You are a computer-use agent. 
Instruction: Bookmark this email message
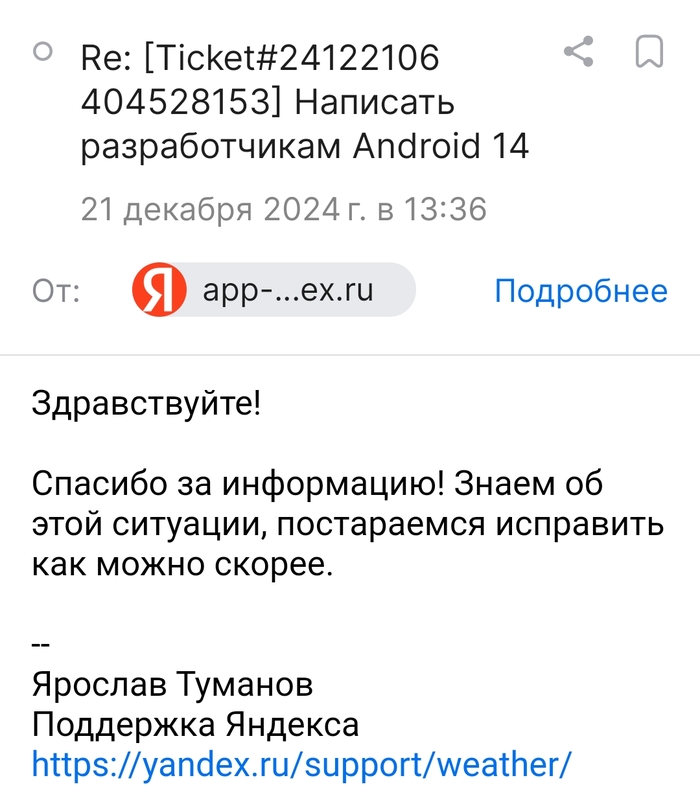649,52
